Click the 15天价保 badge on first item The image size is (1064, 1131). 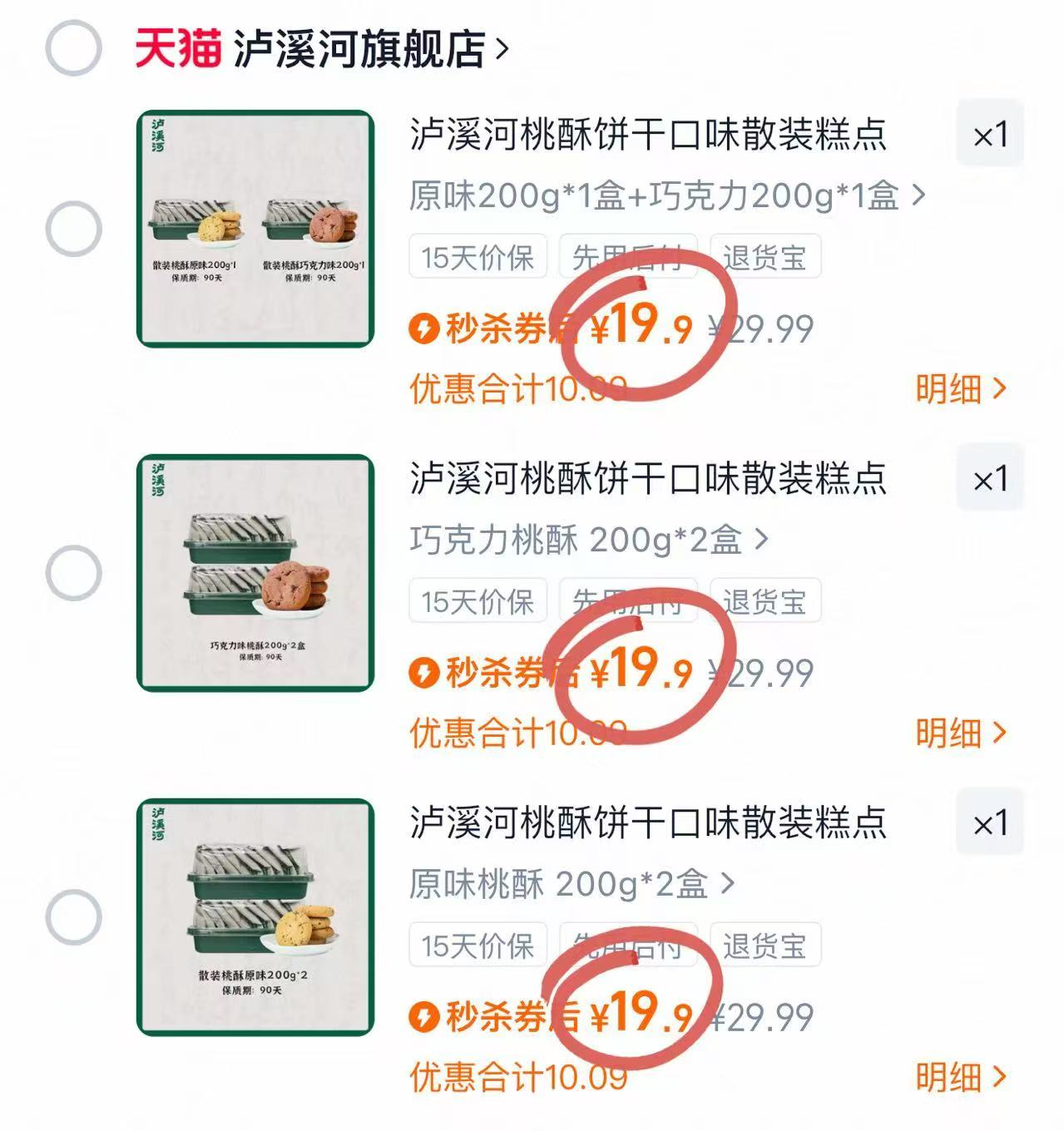coord(477,256)
